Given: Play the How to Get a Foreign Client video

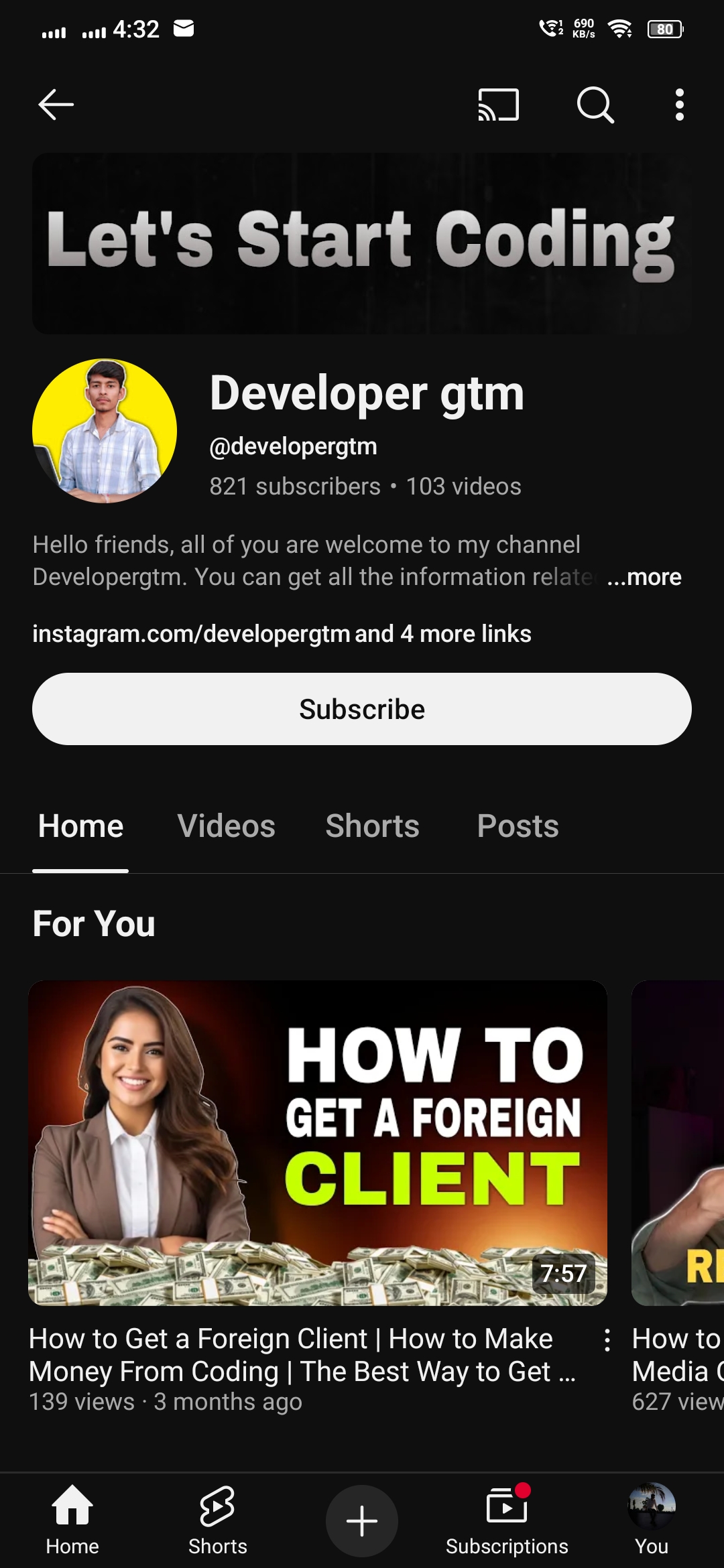Looking at the screenshot, I should click(318, 1142).
